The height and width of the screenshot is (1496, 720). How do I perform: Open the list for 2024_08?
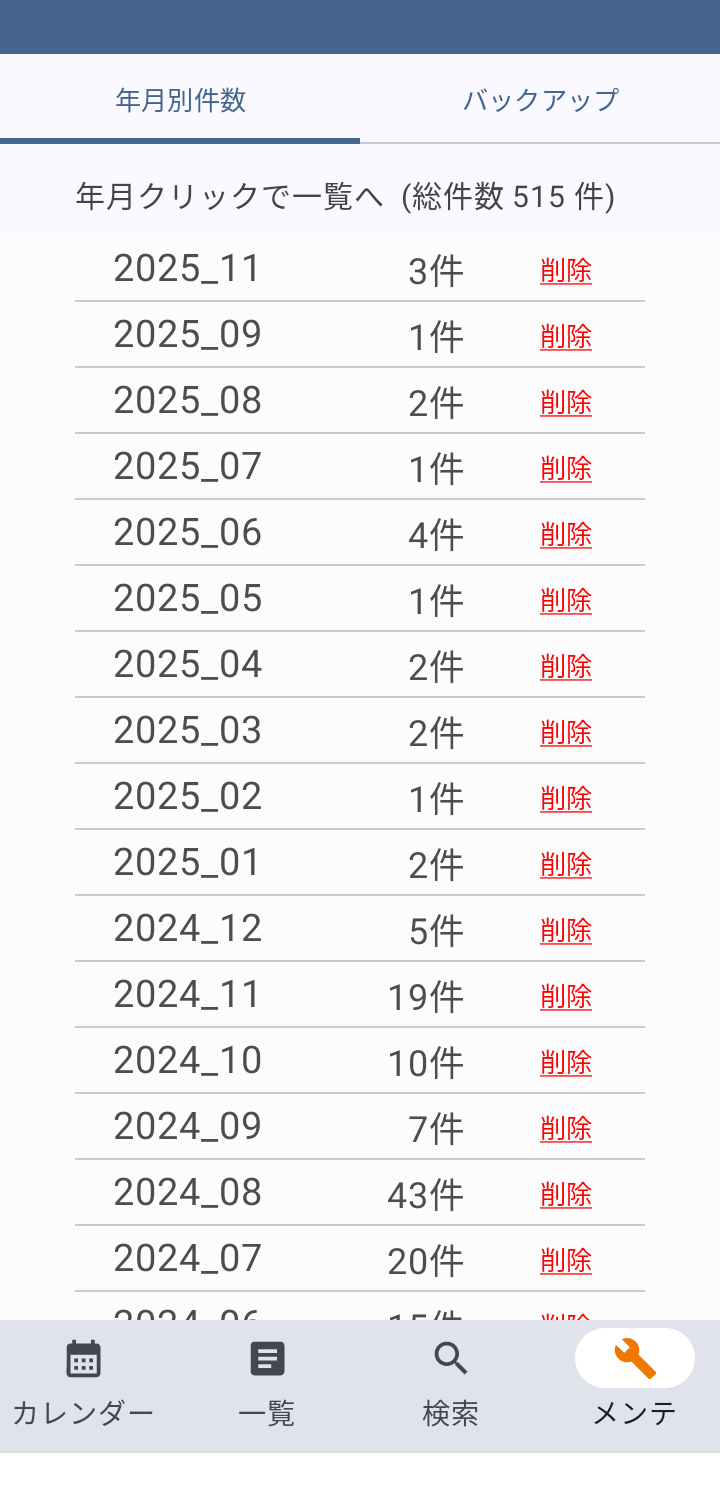coord(187,1193)
